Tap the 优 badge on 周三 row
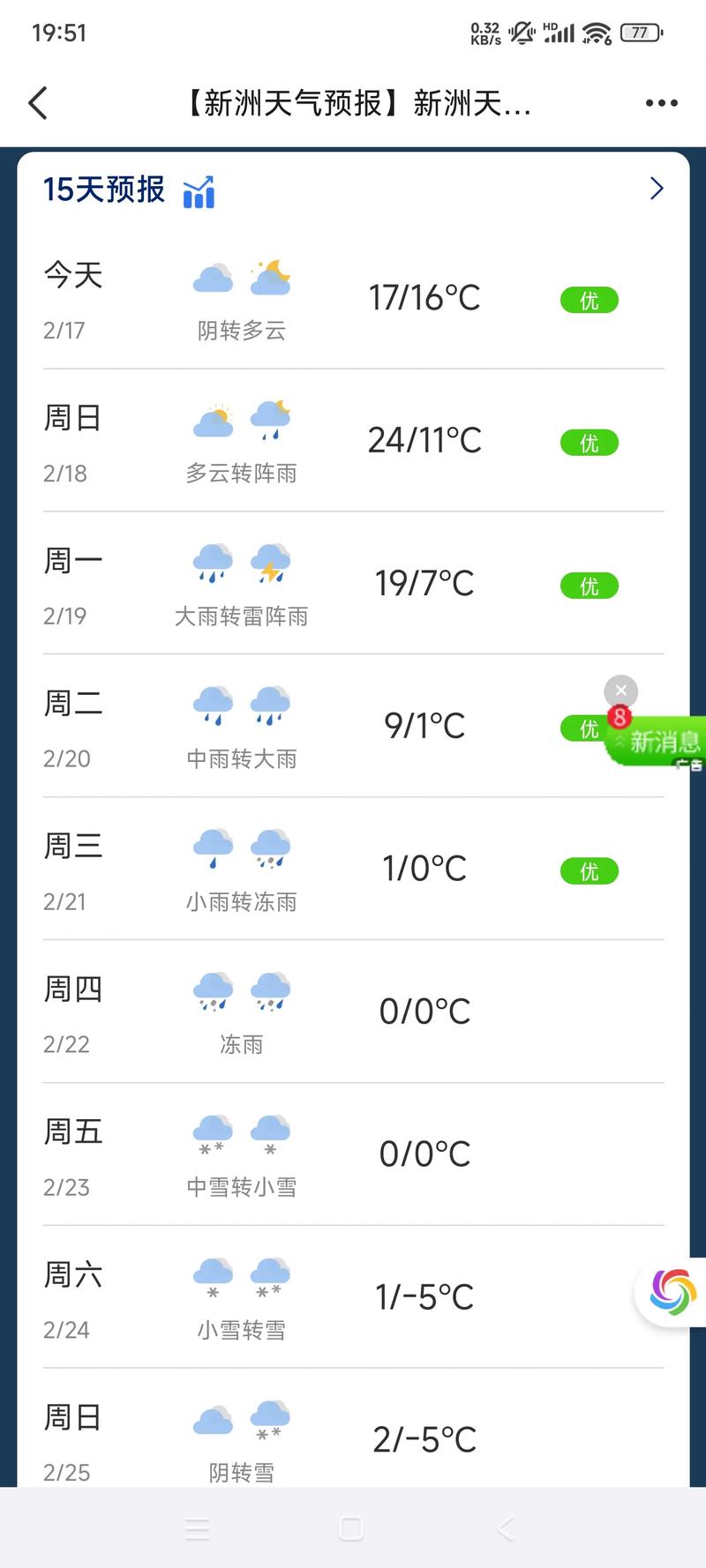Viewport: 706px width, 1568px height. coord(589,871)
